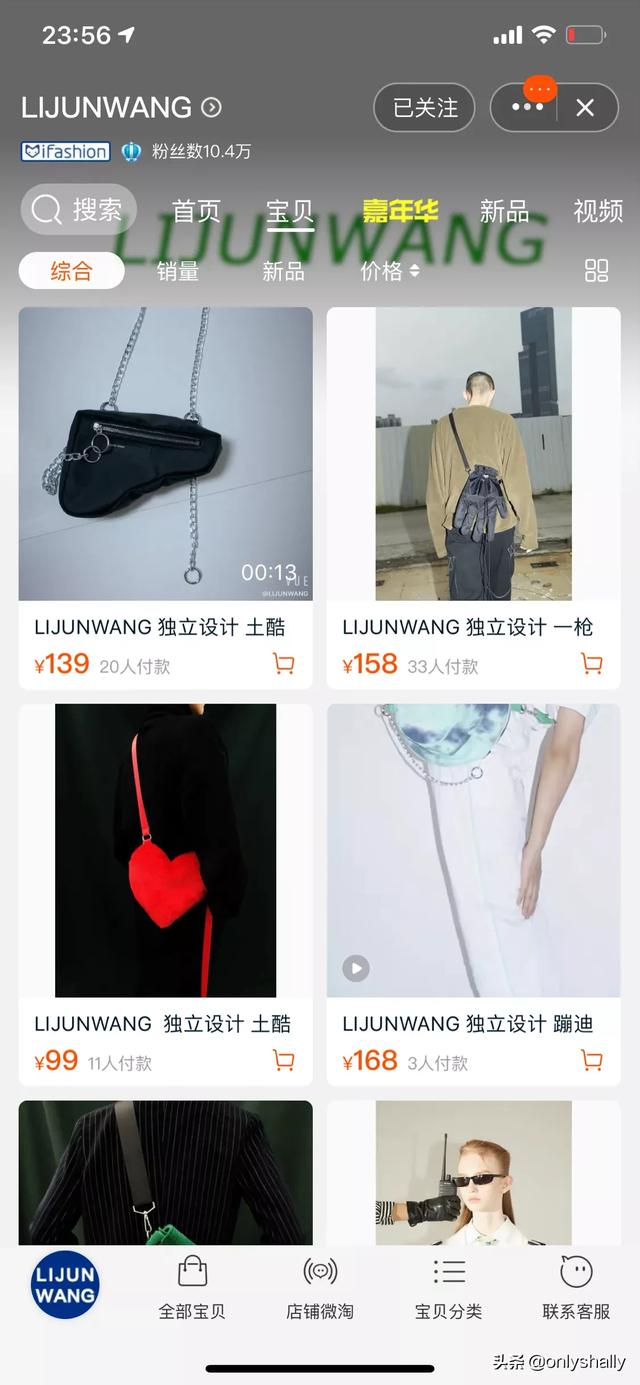
Task: Add the ¥168 item to cart
Action: [x=592, y=1061]
